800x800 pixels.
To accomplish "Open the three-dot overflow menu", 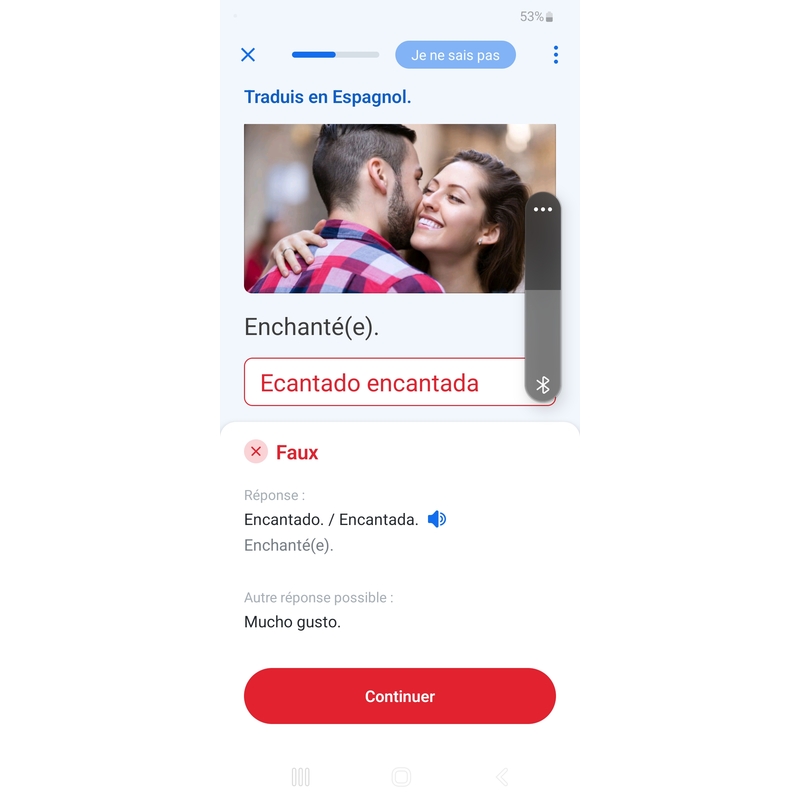I will tap(555, 55).
